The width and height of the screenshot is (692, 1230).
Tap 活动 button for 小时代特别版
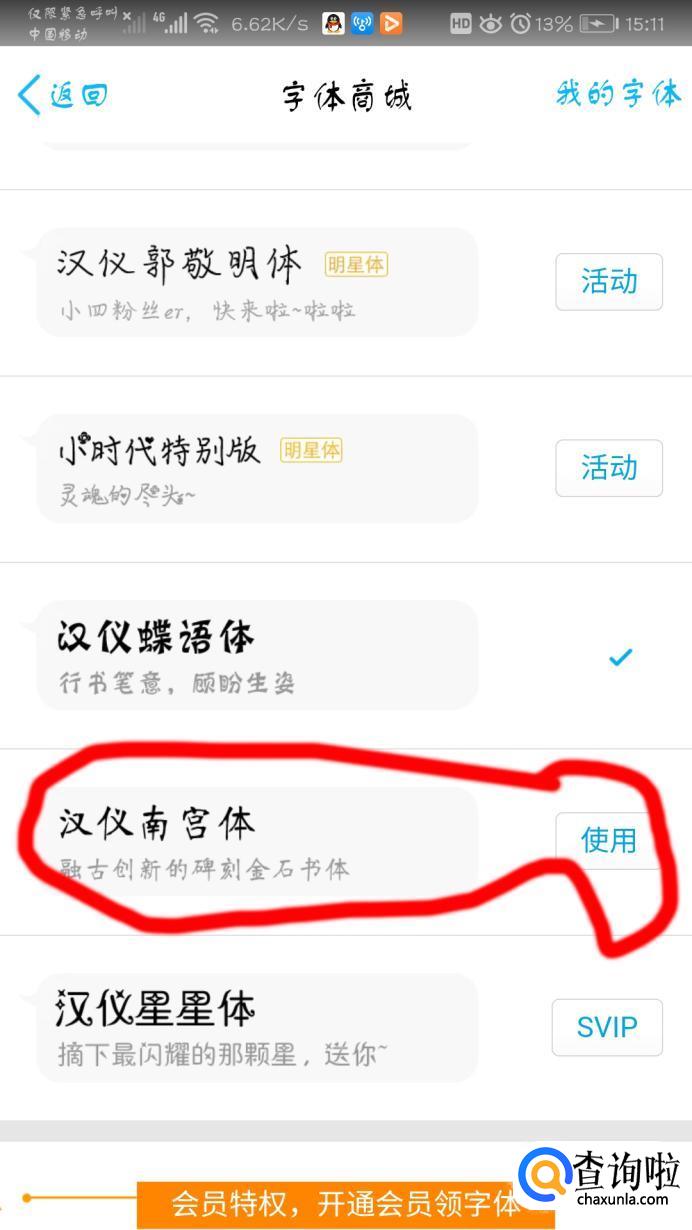pos(608,468)
